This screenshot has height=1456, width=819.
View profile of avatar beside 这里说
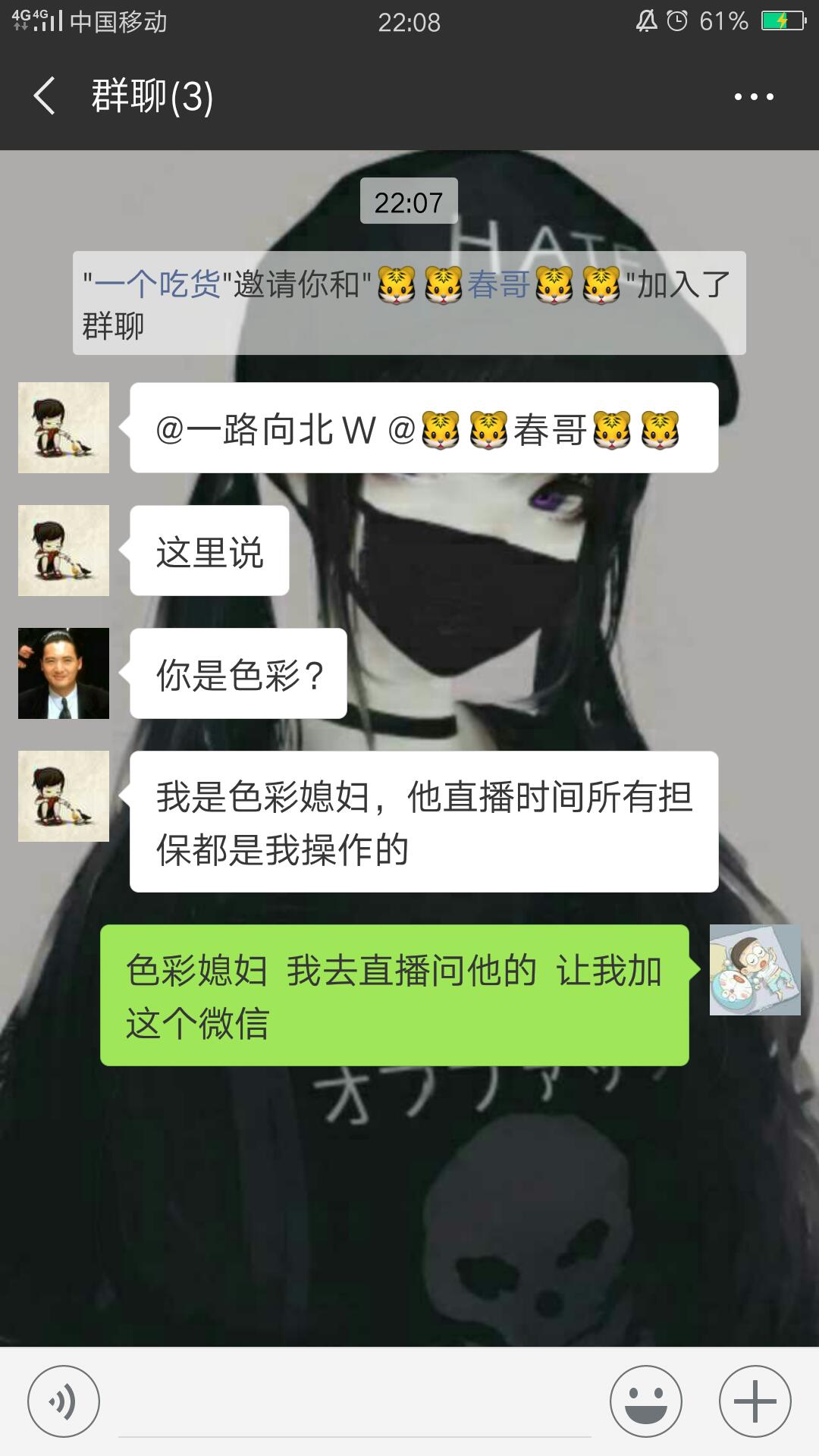coord(64,551)
